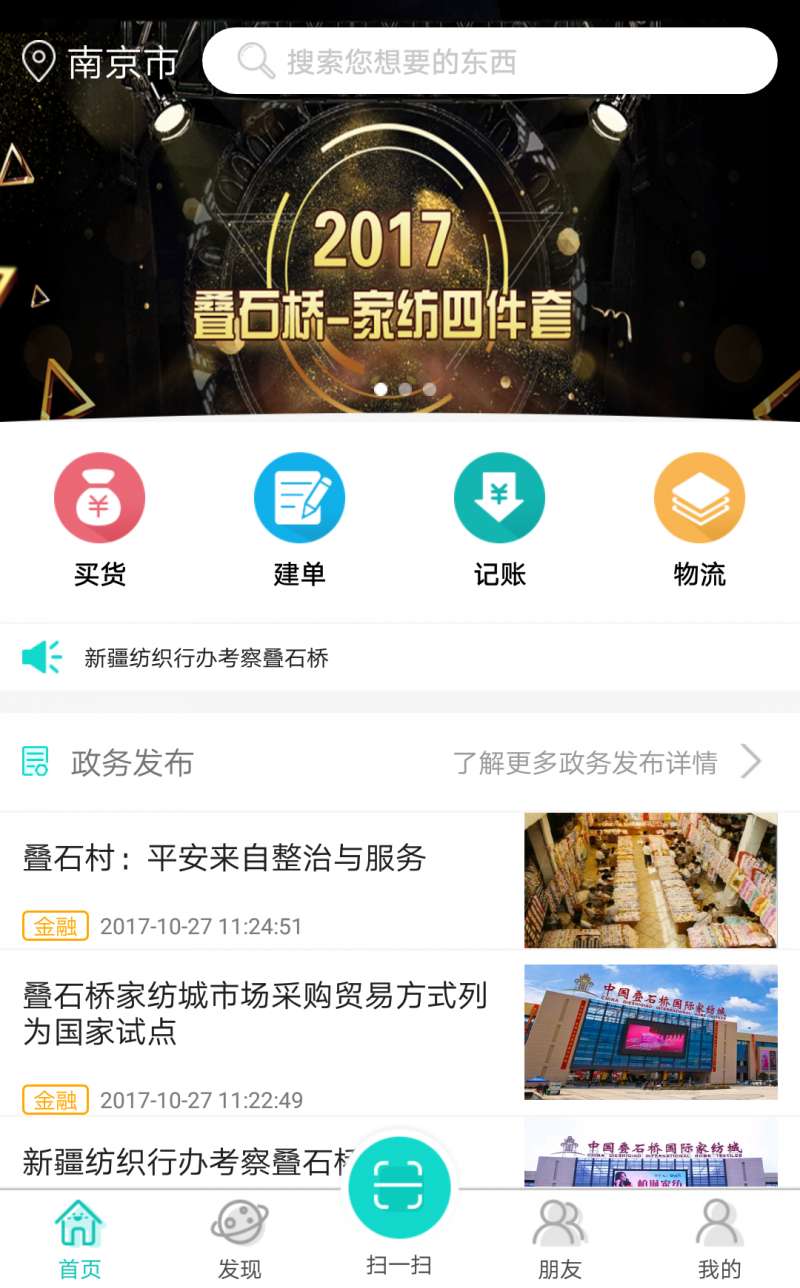Switch to the 朋友 tab
Image resolution: width=800 pixels, height=1288 pixels.
pyautogui.click(x=559, y=1240)
